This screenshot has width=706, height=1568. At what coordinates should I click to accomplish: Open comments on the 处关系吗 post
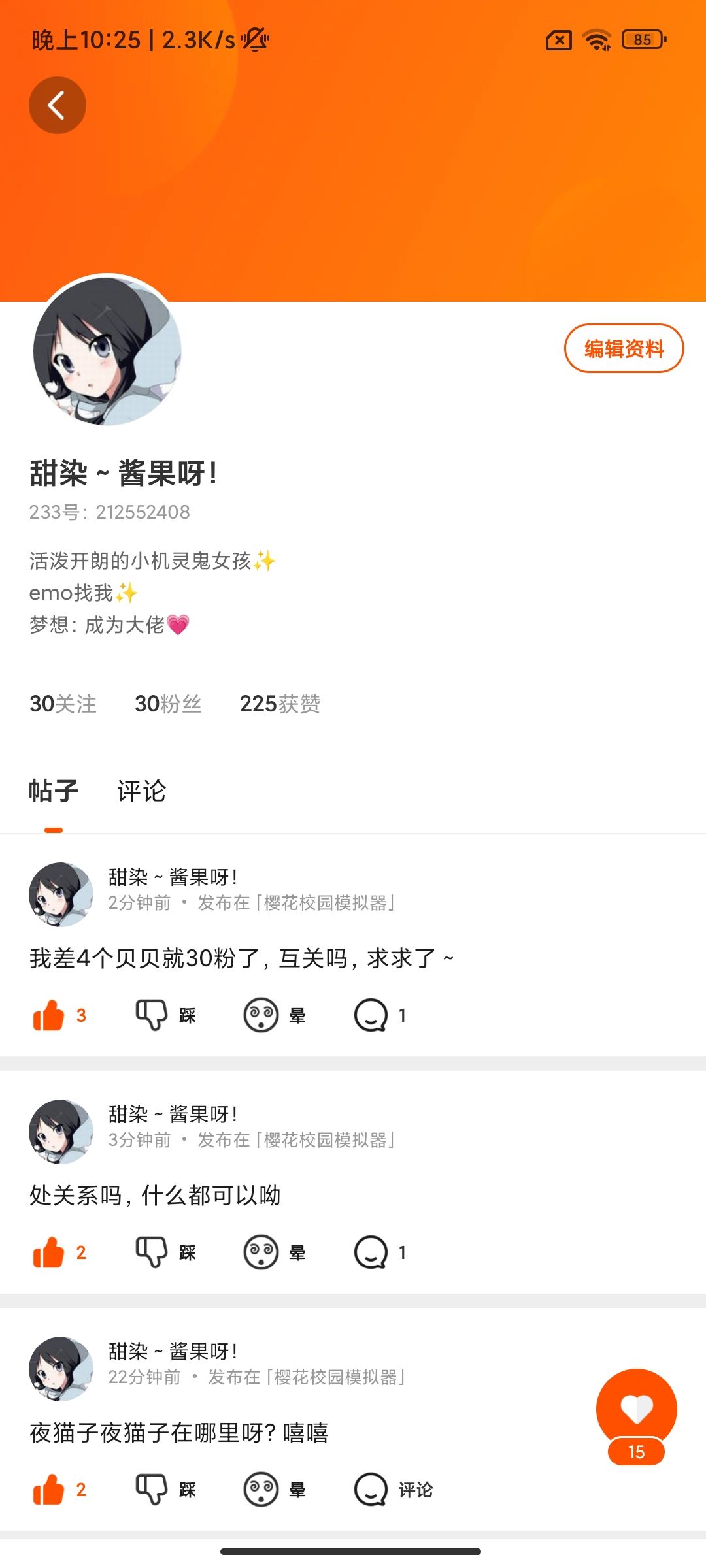tap(380, 1252)
